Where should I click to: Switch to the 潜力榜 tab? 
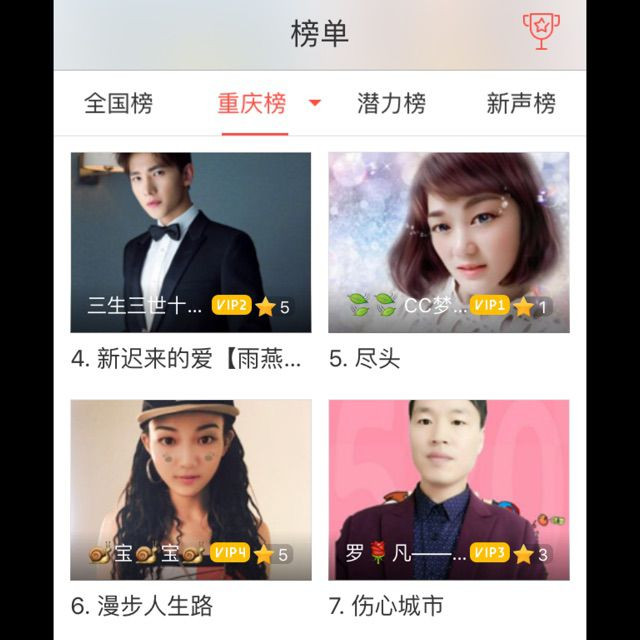tap(391, 104)
